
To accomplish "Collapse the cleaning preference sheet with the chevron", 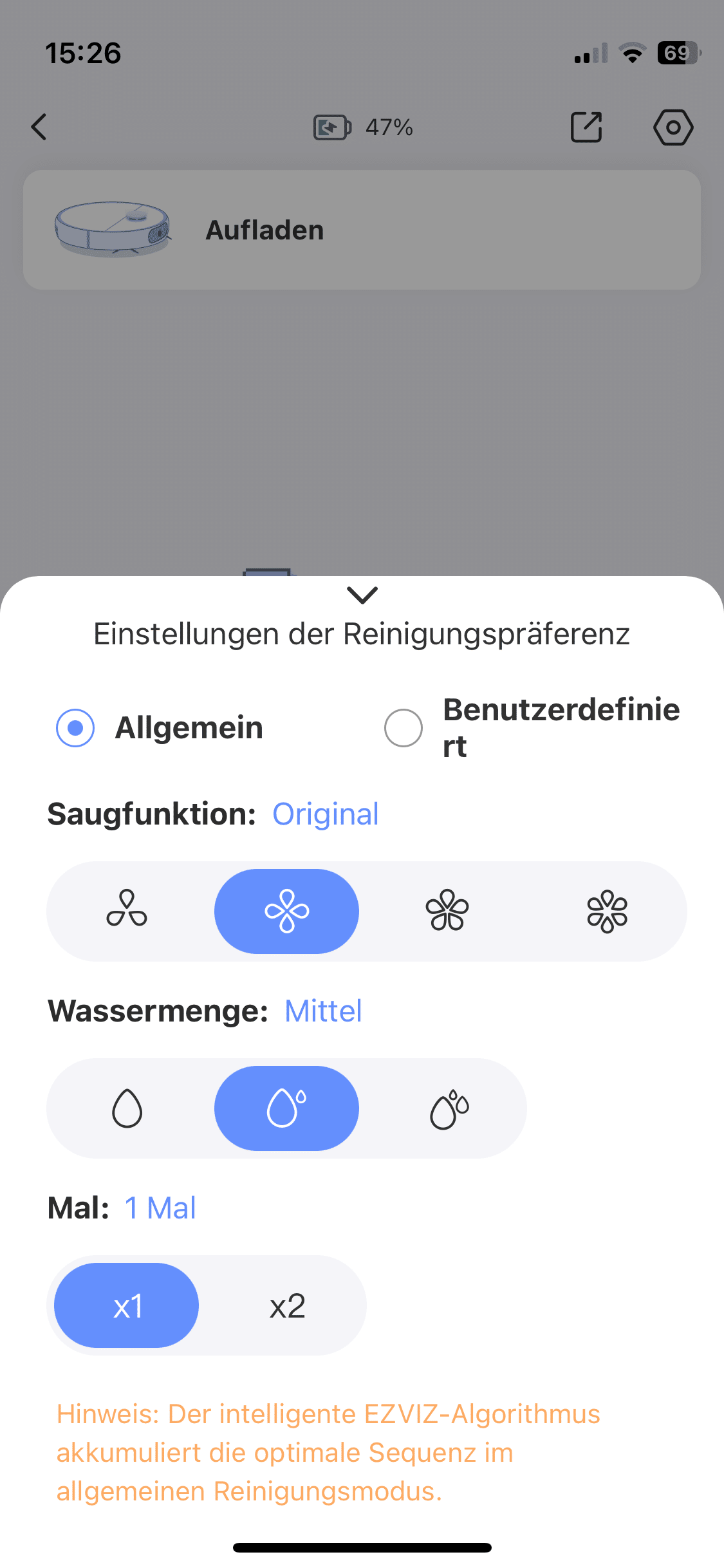I will pos(362,595).
